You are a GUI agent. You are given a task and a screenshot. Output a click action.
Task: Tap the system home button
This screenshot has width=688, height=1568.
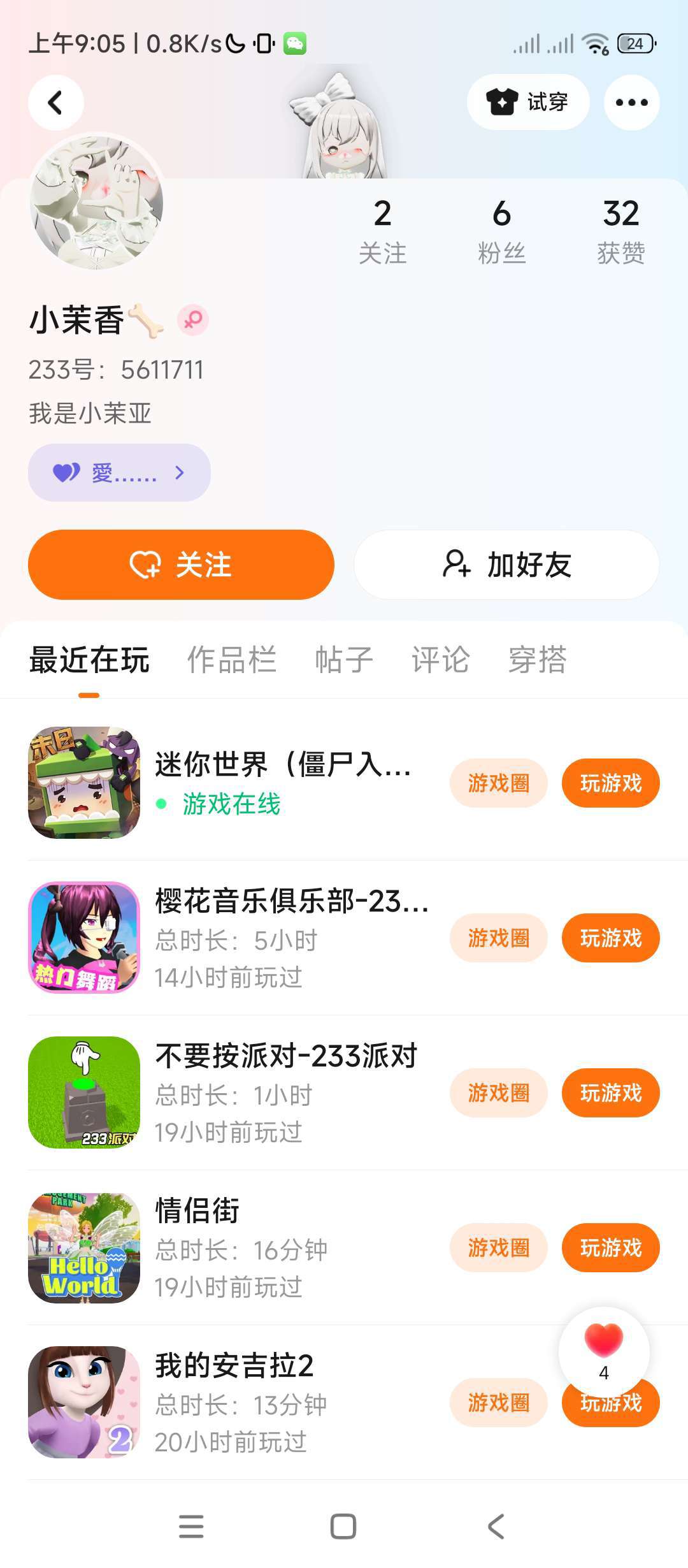[x=343, y=1527]
